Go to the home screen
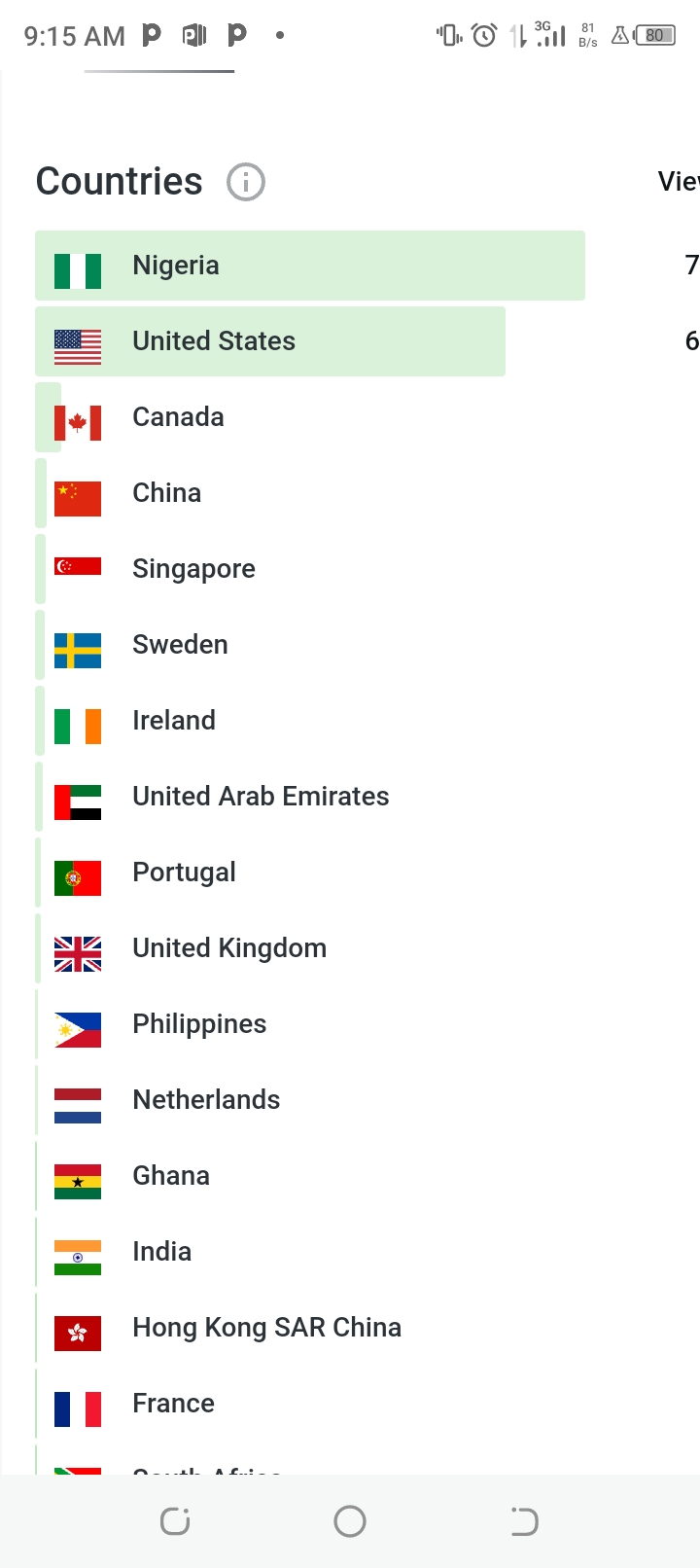 click(x=350, y=1521)
